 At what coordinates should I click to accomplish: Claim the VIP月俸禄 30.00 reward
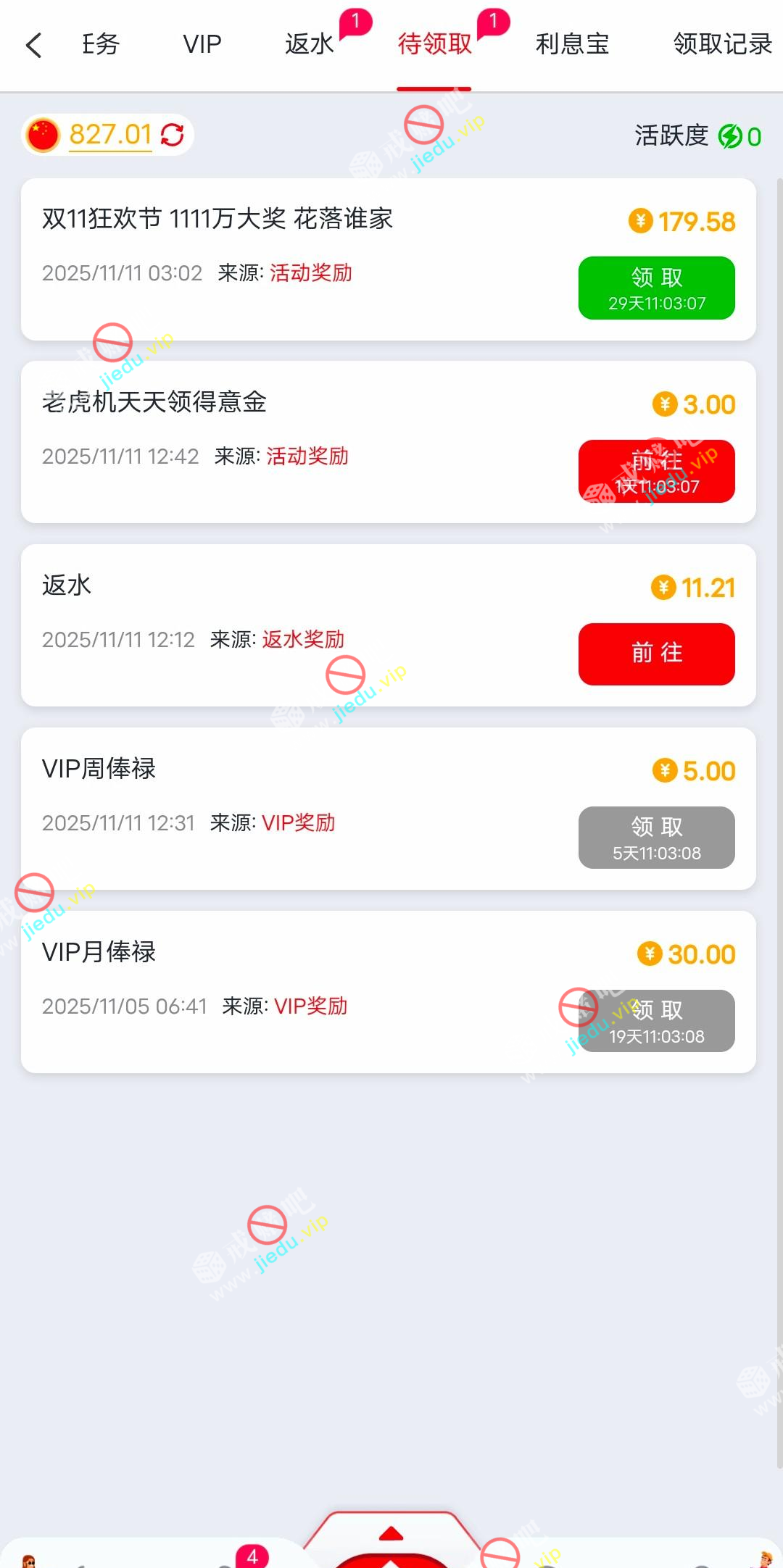click(656, 1021)
